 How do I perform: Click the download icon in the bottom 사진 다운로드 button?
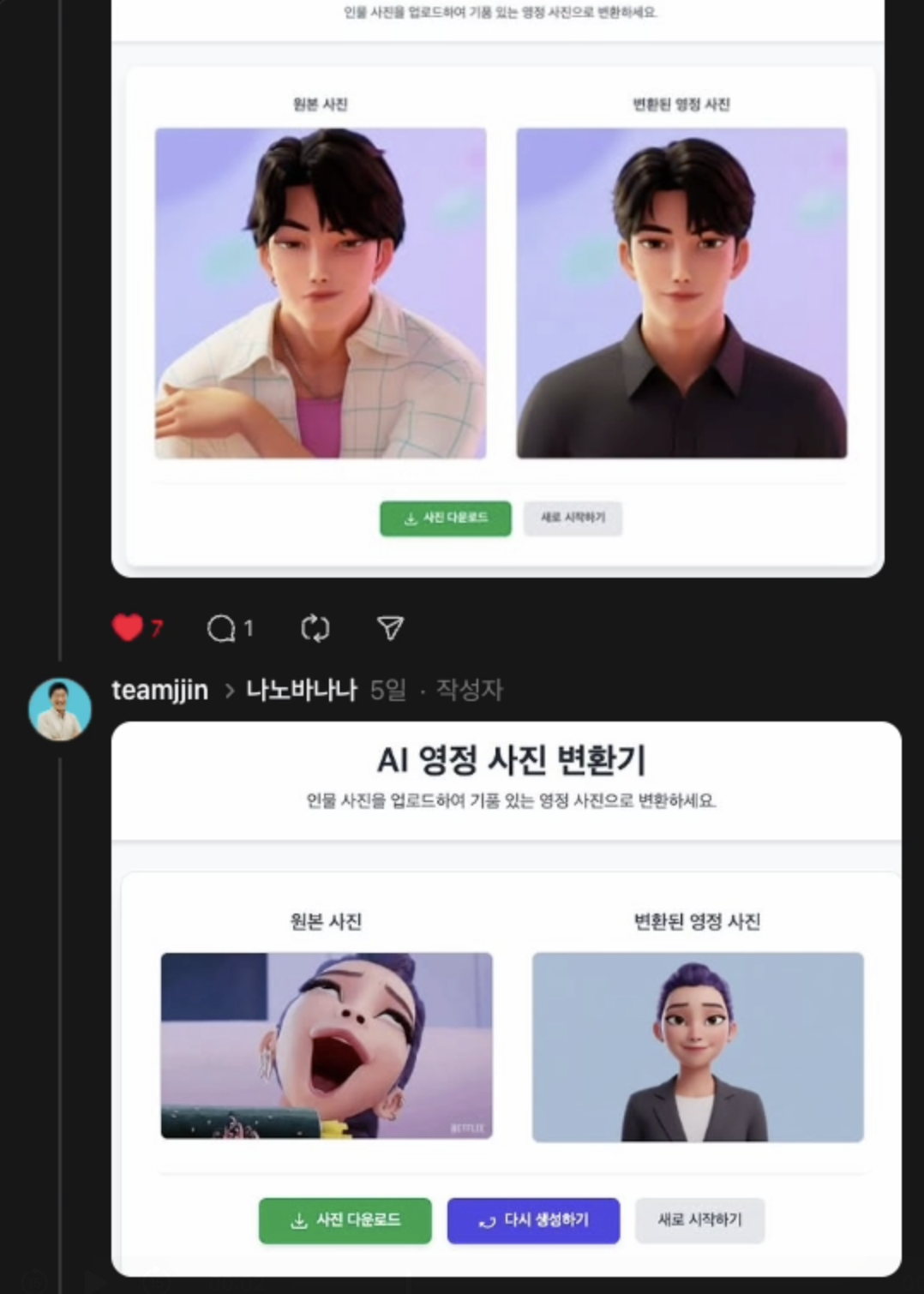[300, 1221]
